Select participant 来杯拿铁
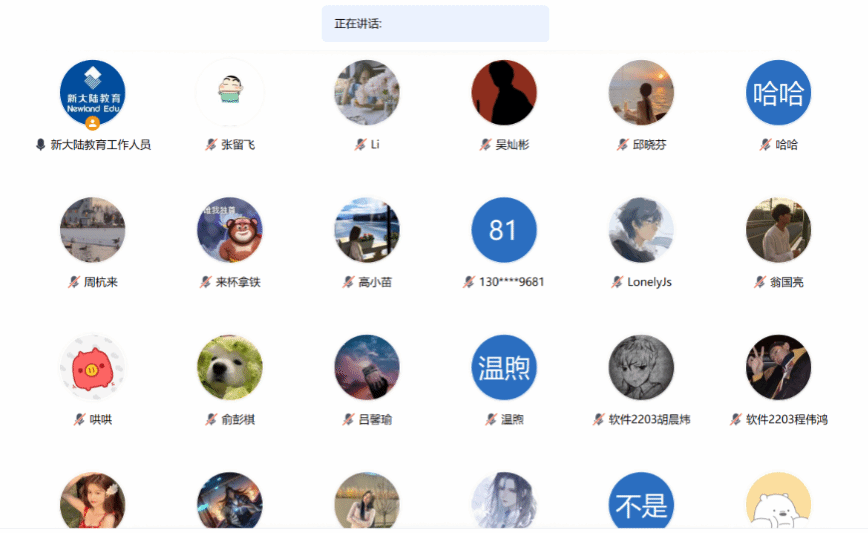This screenshot has width=868, height=533. point(230,230)
